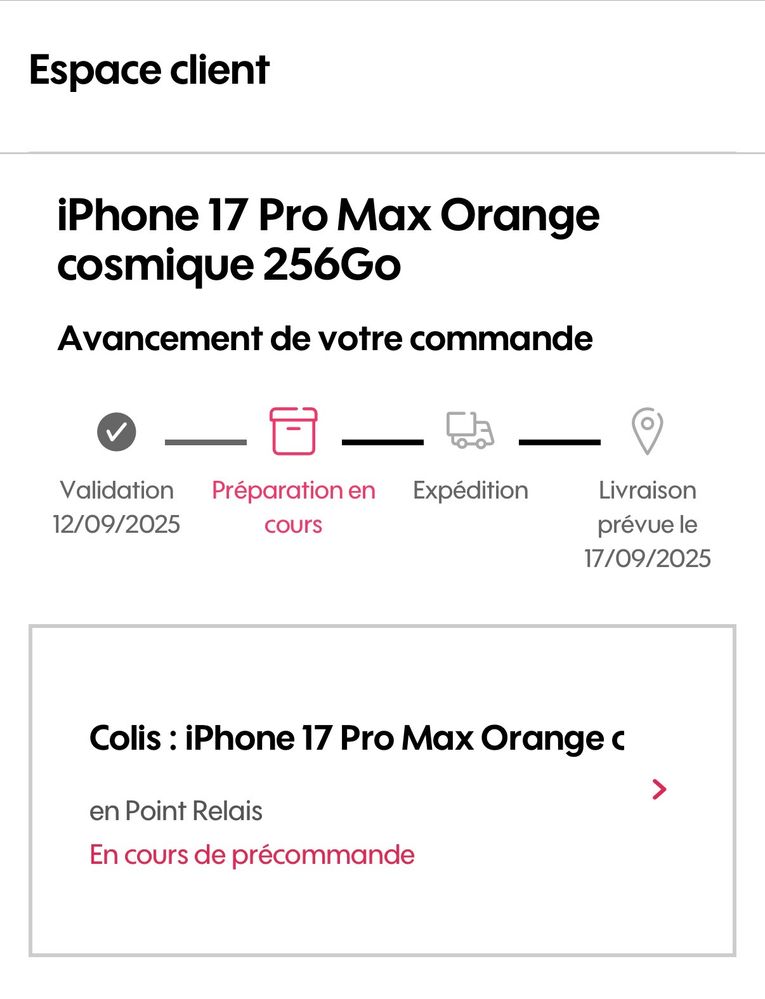Open the iPhone 17 Pro Max parcel card
This screenshot has width=765, height=999.
382,790
